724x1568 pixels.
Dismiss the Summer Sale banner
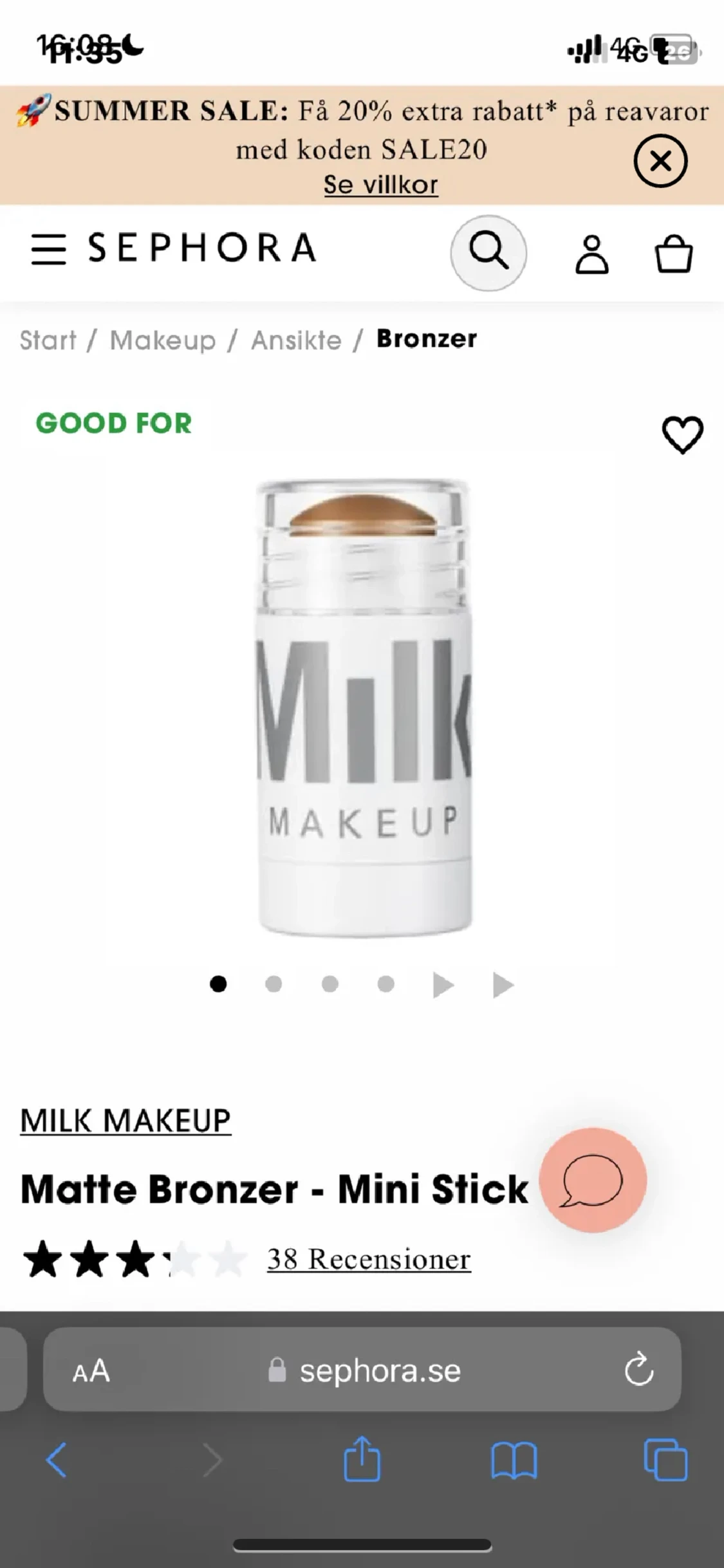(x=660, y=161)
